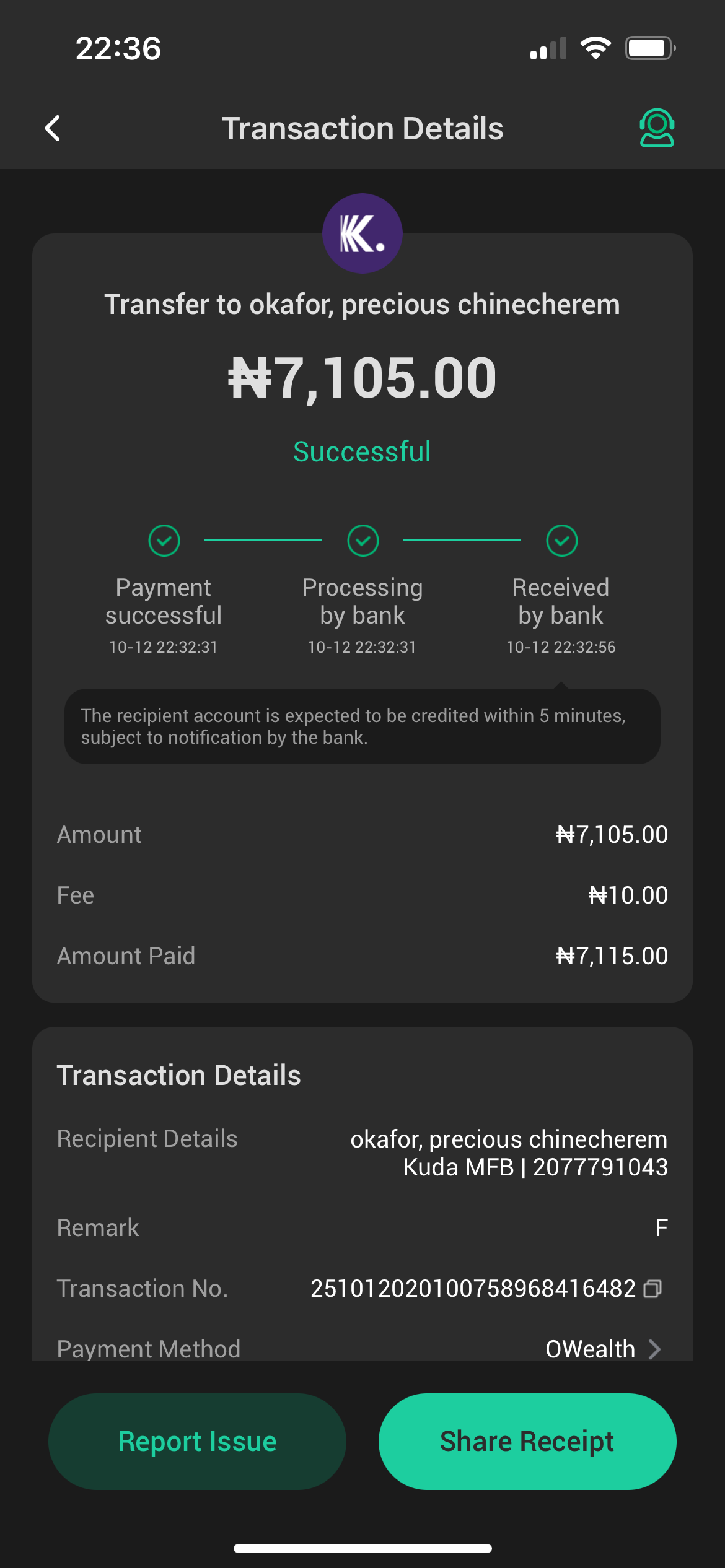This screenshot has width=725, height=1568.
Task: Open customer support headset icon
Action: 656,128
